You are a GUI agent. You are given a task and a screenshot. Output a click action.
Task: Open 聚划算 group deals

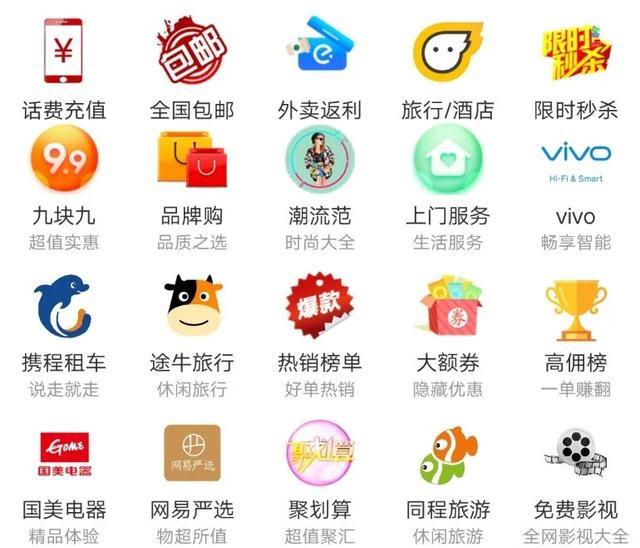click(320, 453)
